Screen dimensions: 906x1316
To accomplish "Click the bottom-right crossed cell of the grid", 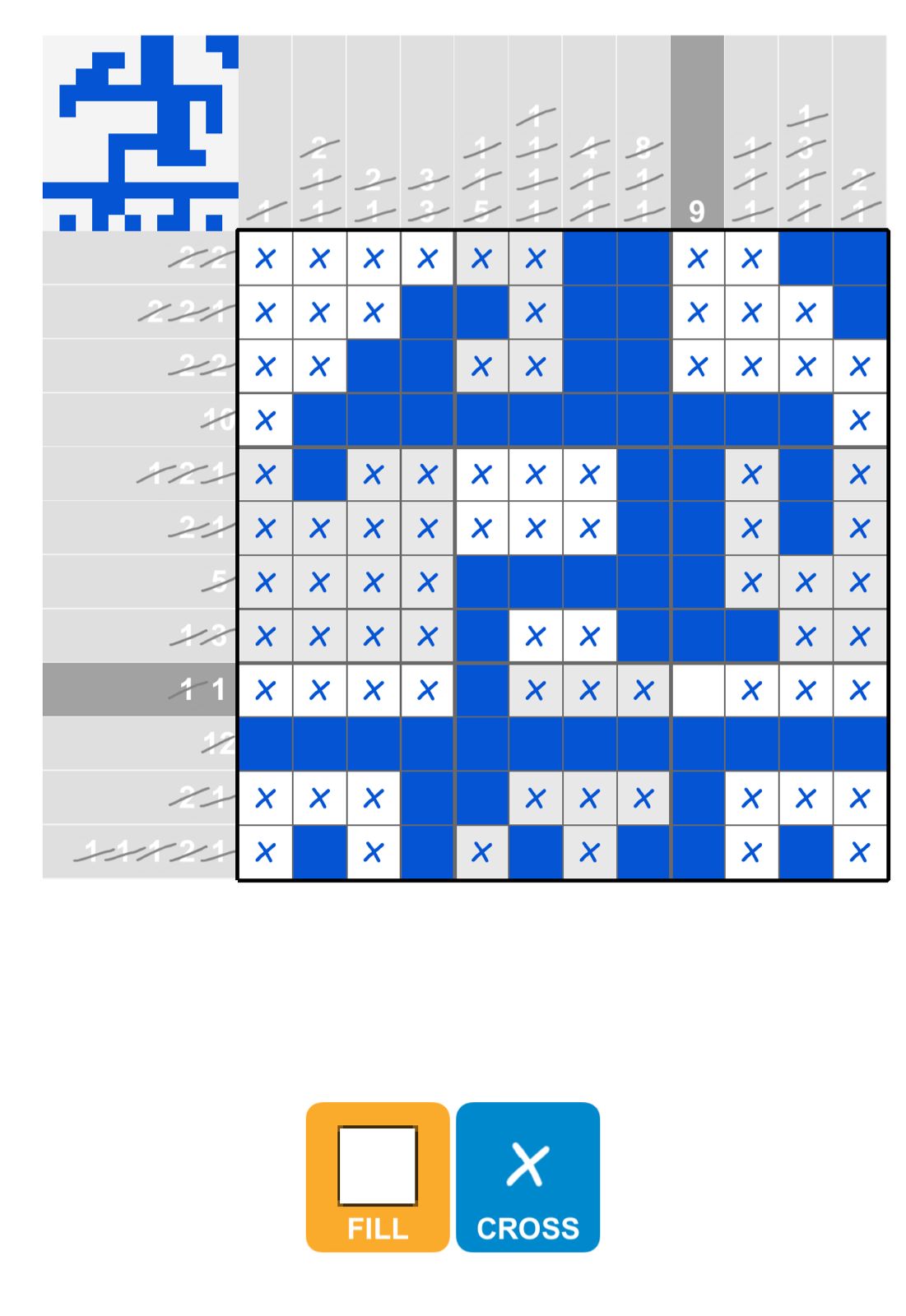I will click(858, 853).
